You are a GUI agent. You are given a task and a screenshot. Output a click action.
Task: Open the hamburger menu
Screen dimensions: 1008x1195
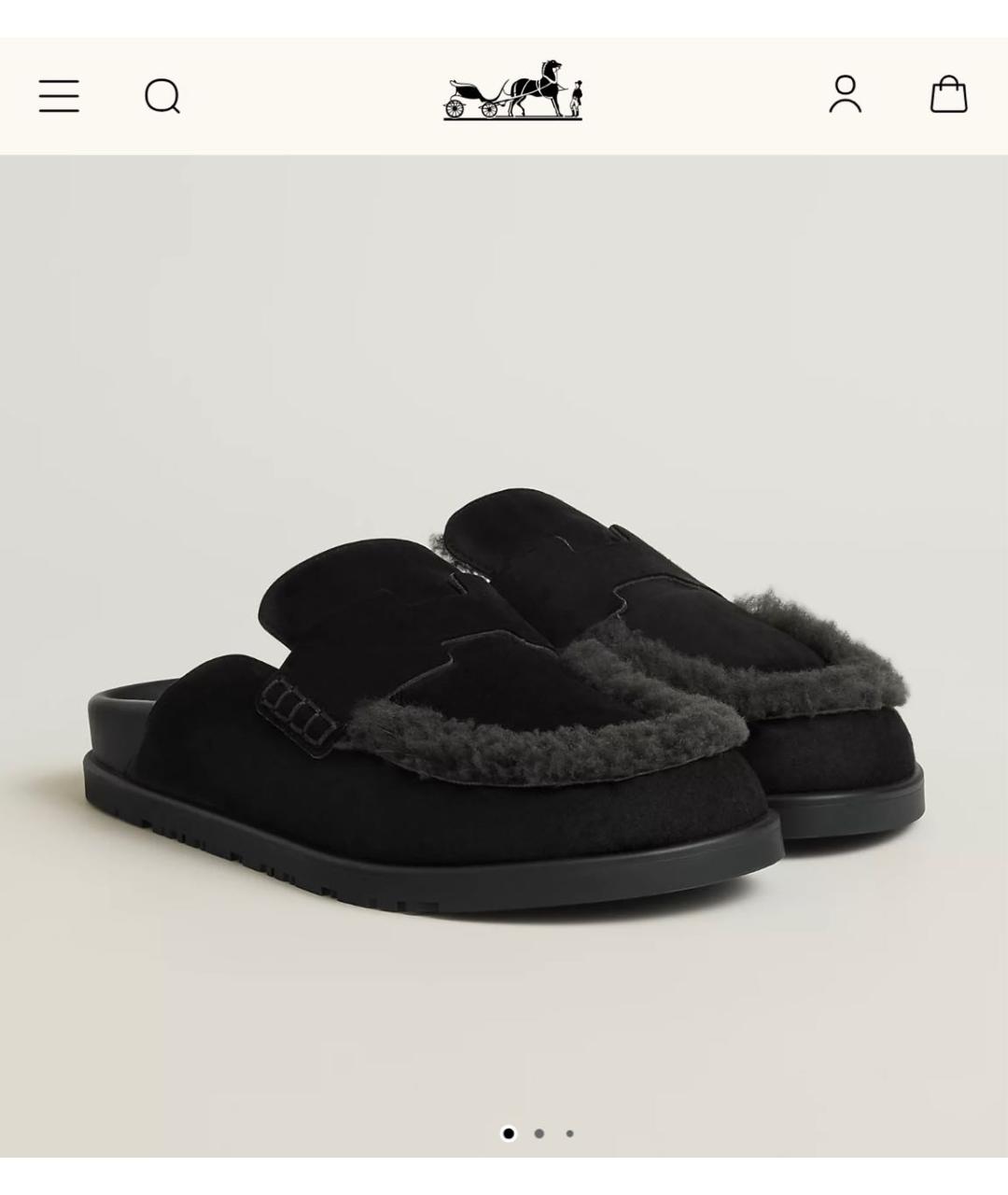tap(59, 96)
